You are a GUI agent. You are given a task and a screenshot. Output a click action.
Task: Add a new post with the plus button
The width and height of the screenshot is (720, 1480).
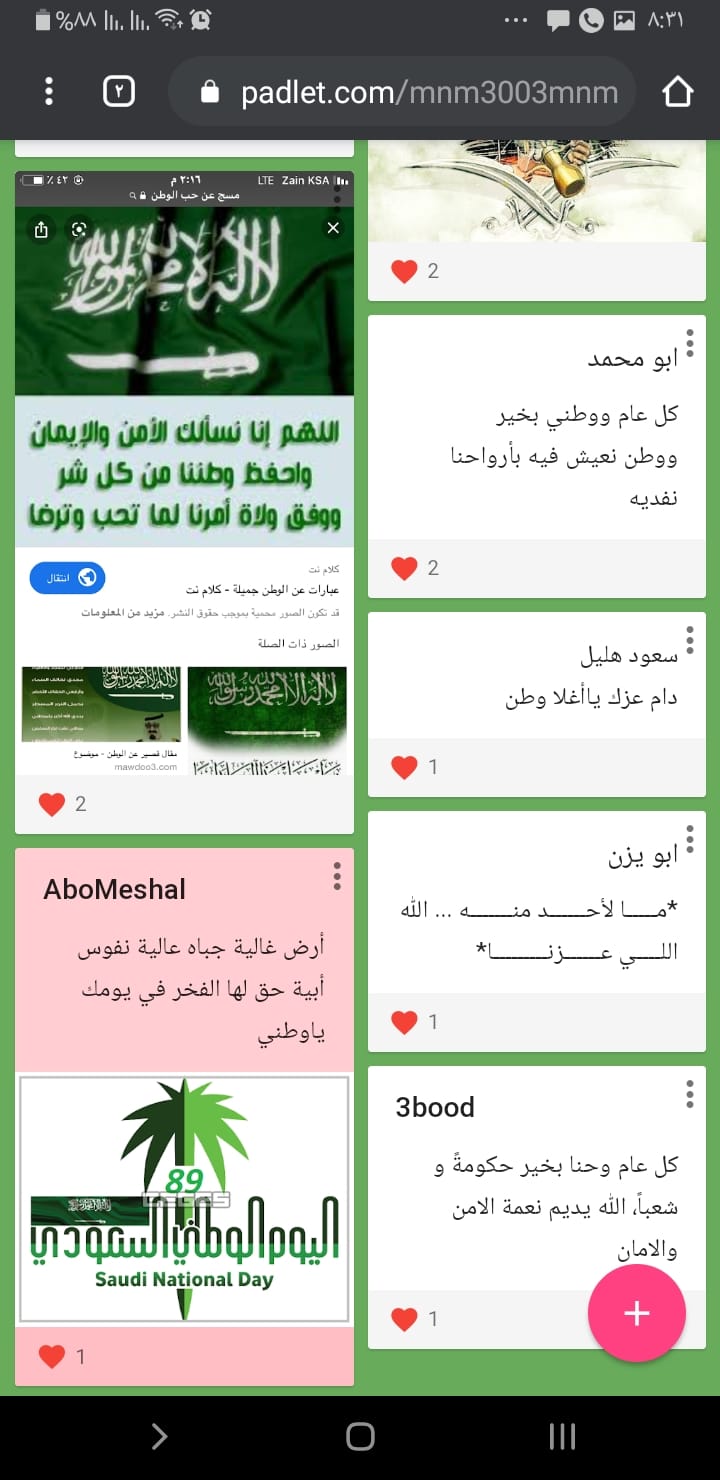pos(636,1313)
